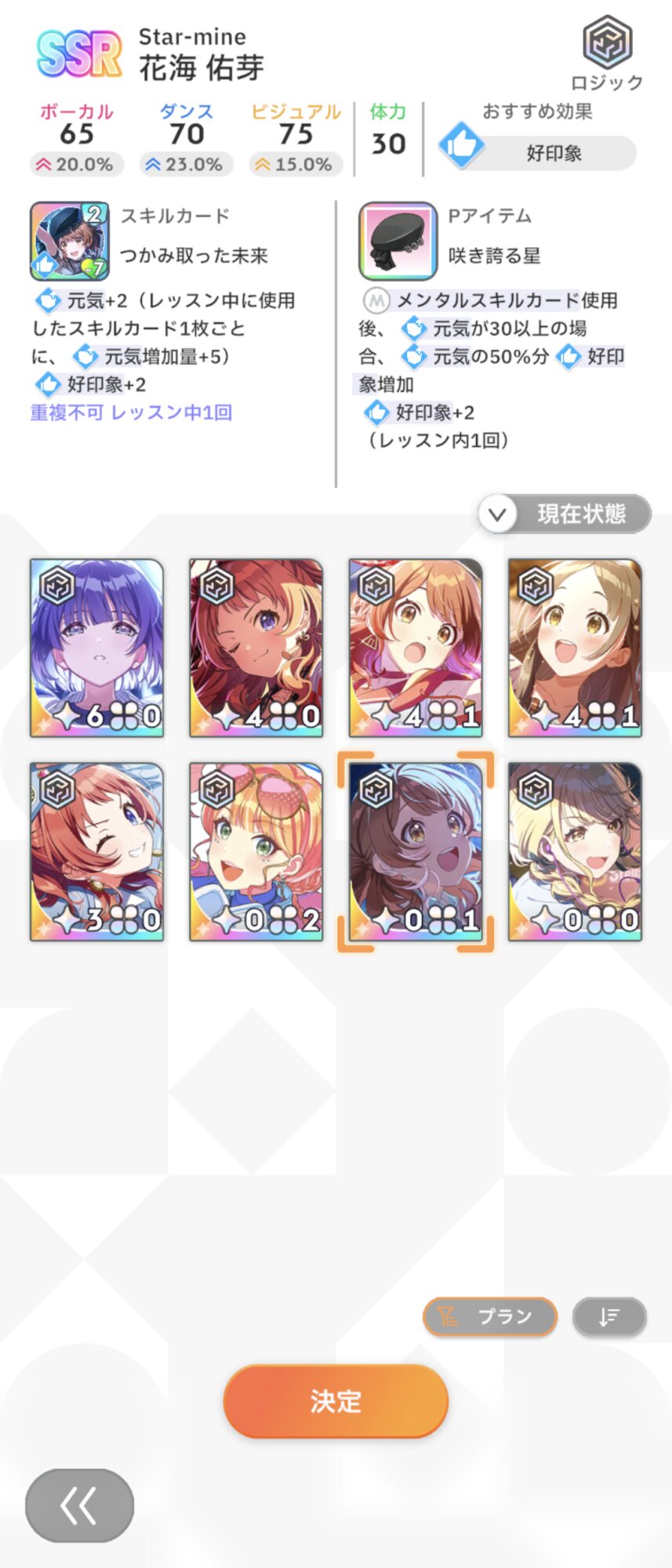The width and height of the screenshot is (672, 1568).
Task: Open the つかみ取った未来 skill card icon
Action: tap(70, 241)
